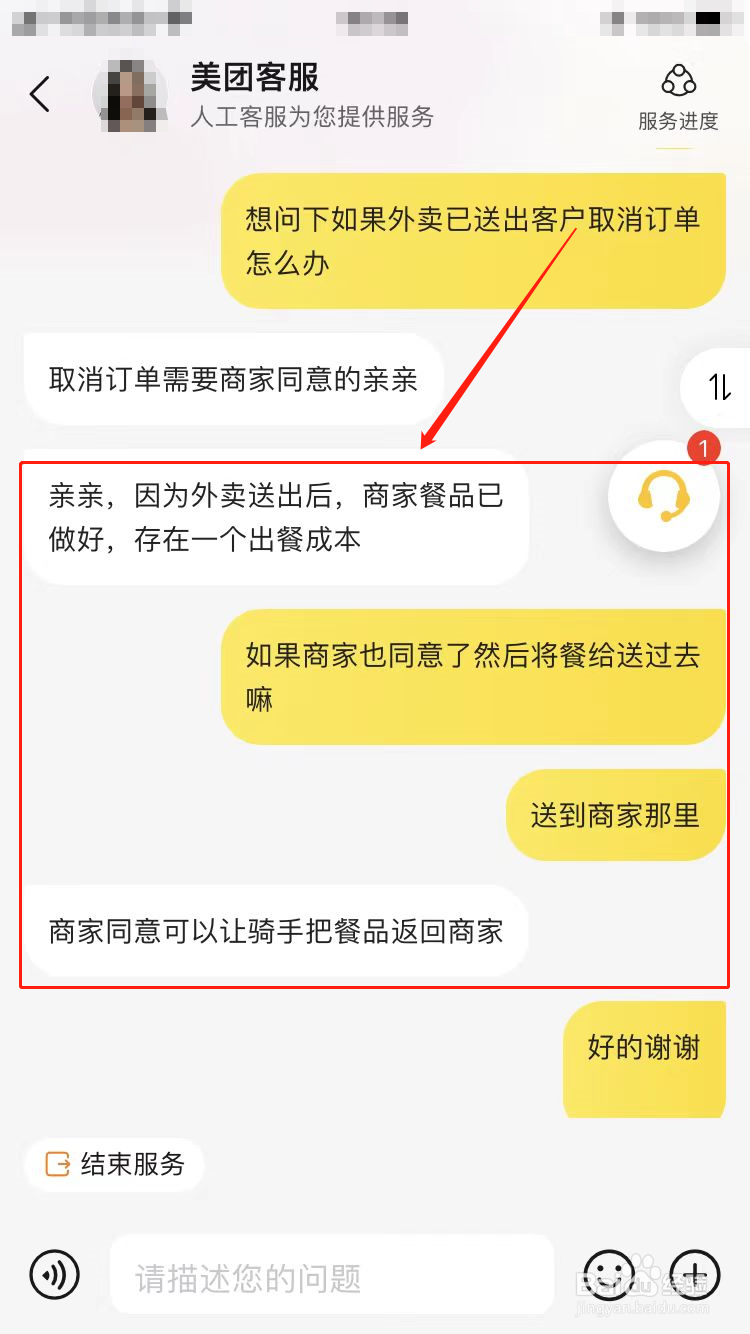Tap the 请描述您的问题 input field

[x=330, y=1275]
